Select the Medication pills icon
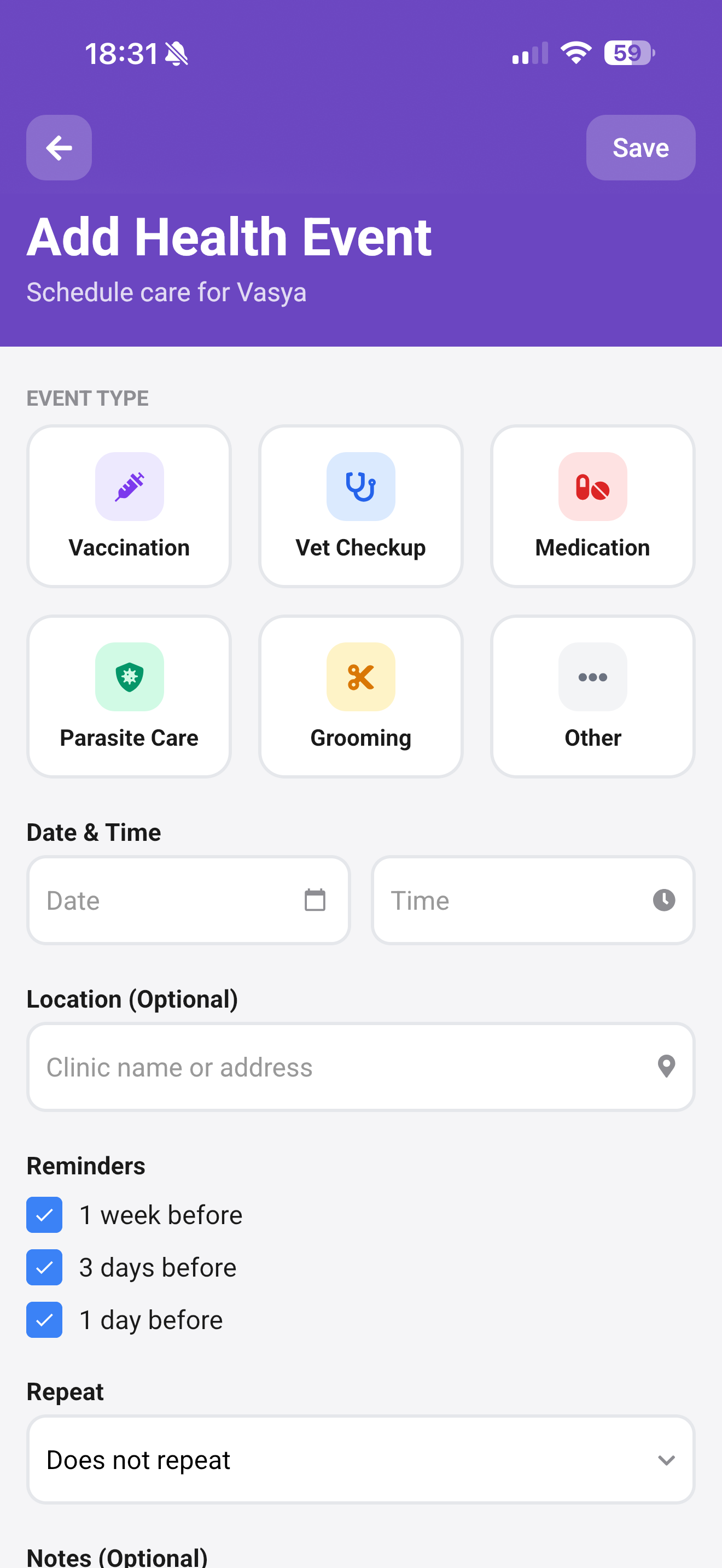This screenshot has width=722, height=1568. (592, 487)
